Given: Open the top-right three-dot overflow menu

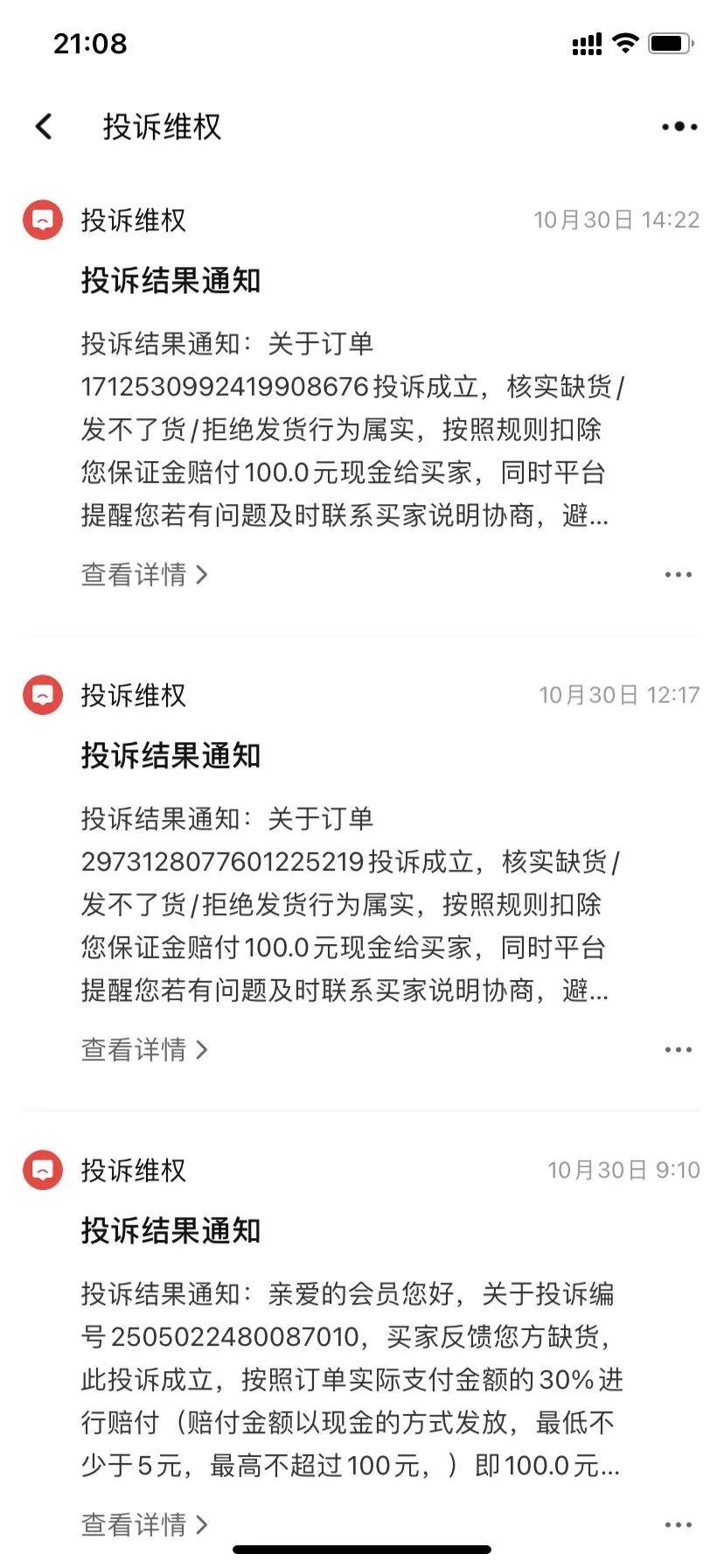Looking at the screenshot, I should [x=678, y=126].
